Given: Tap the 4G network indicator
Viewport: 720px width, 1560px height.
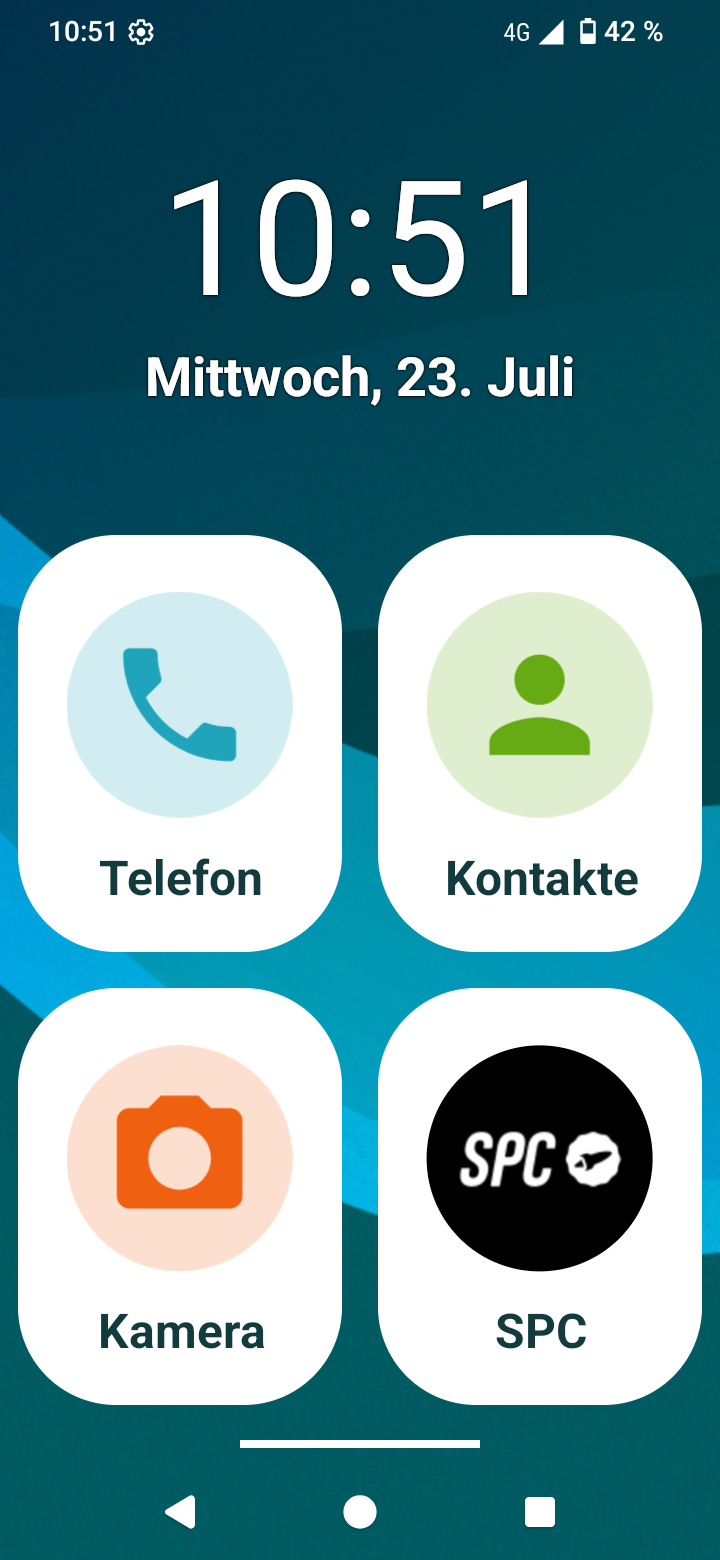Looking at the screenshot, I should (518, 31).
